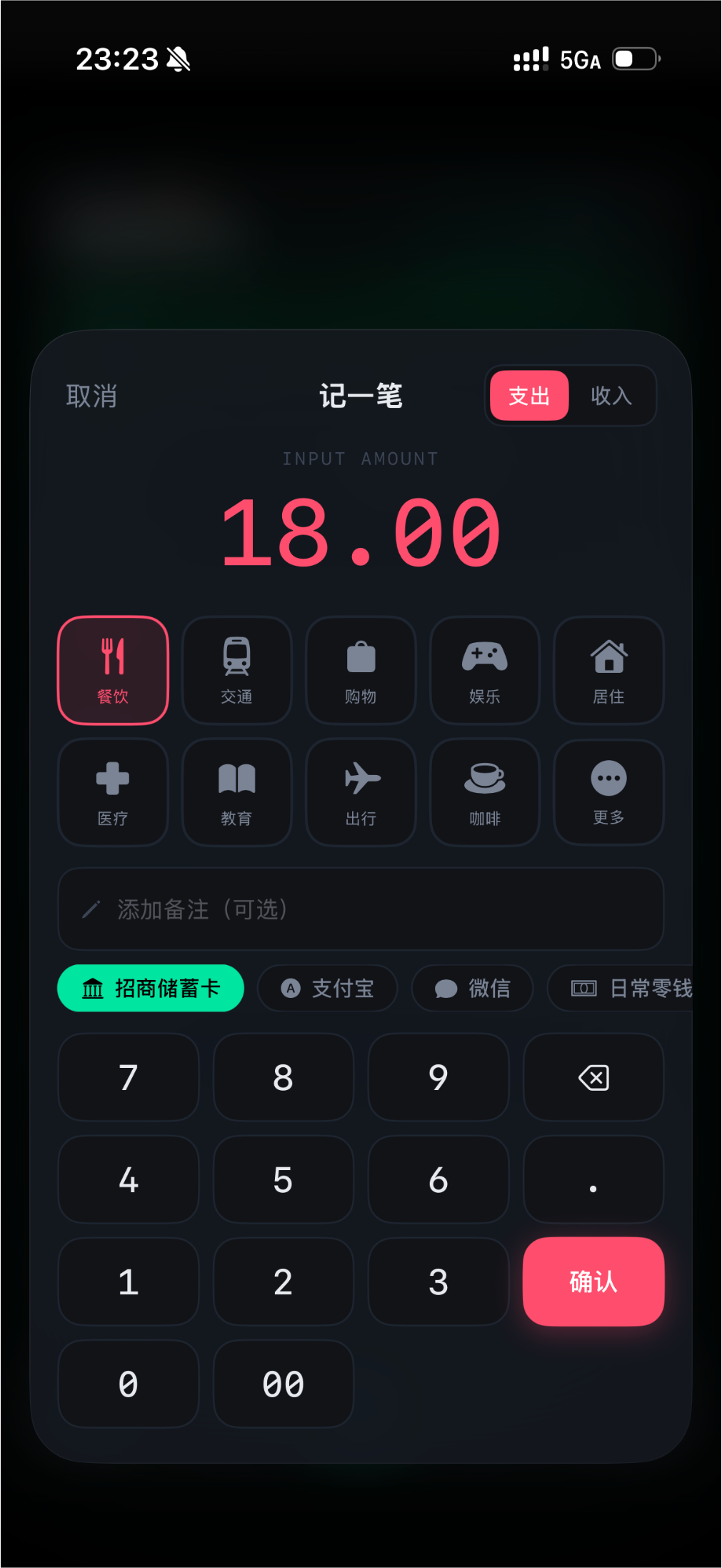This screenshot has height=1568, width=722.
Task: Tap 确认 to confirm the record
Action: [593, 1282]
